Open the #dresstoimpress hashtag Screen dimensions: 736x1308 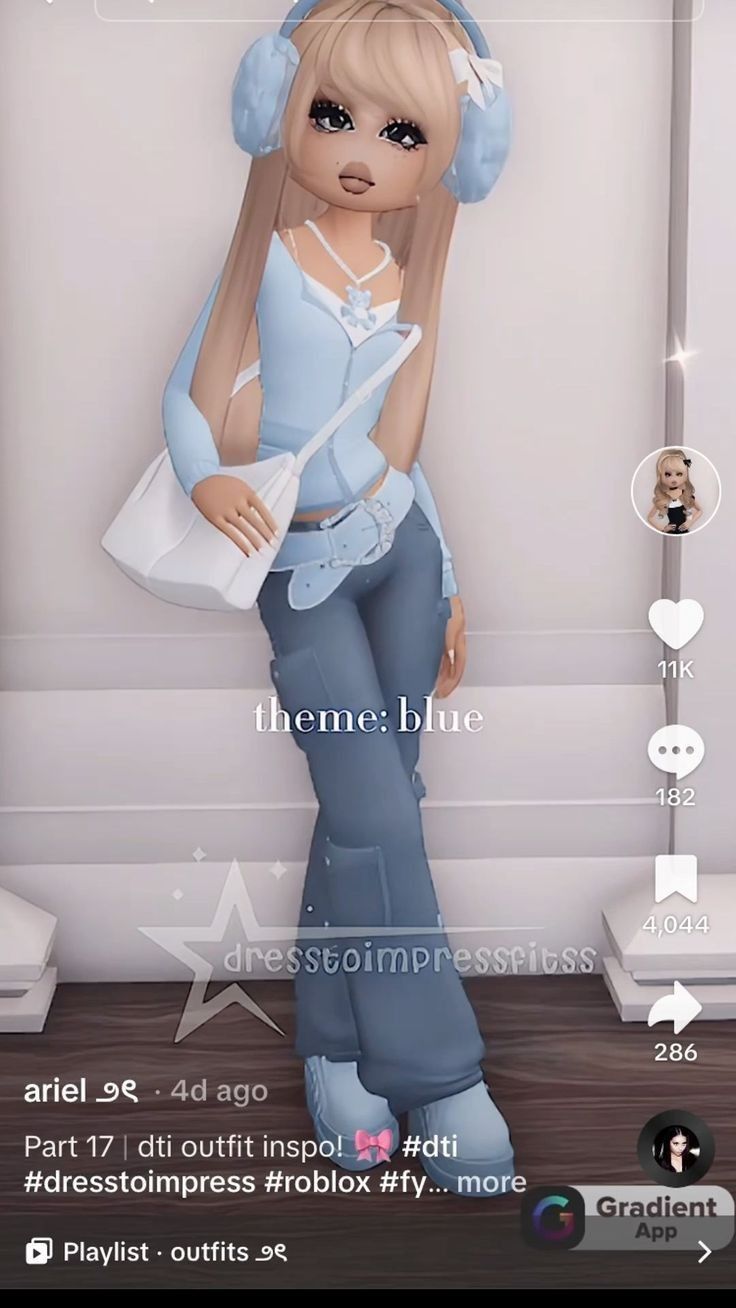point(140,1182)
